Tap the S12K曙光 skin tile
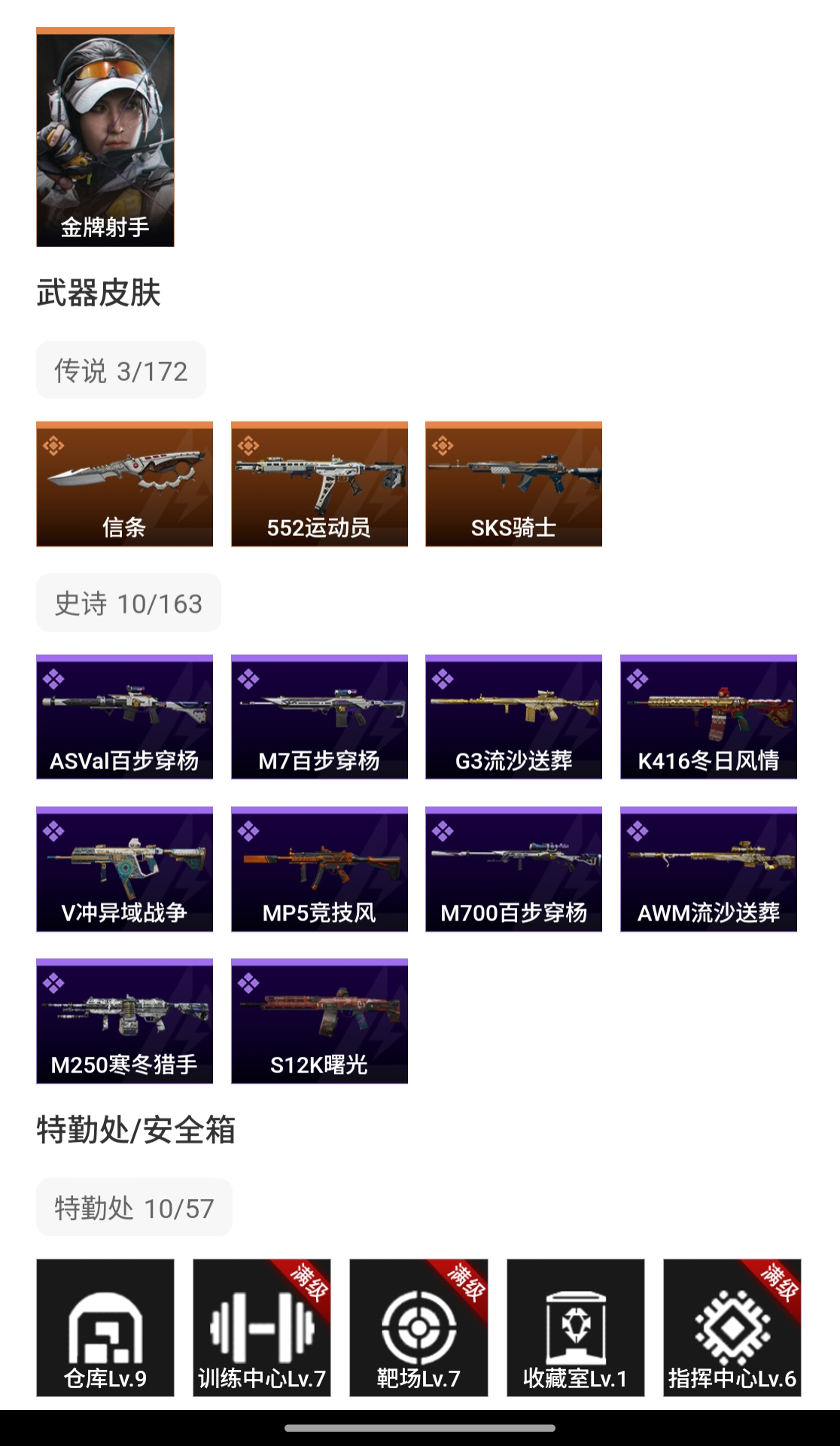840x1446 pixels. pos(319,1021)
